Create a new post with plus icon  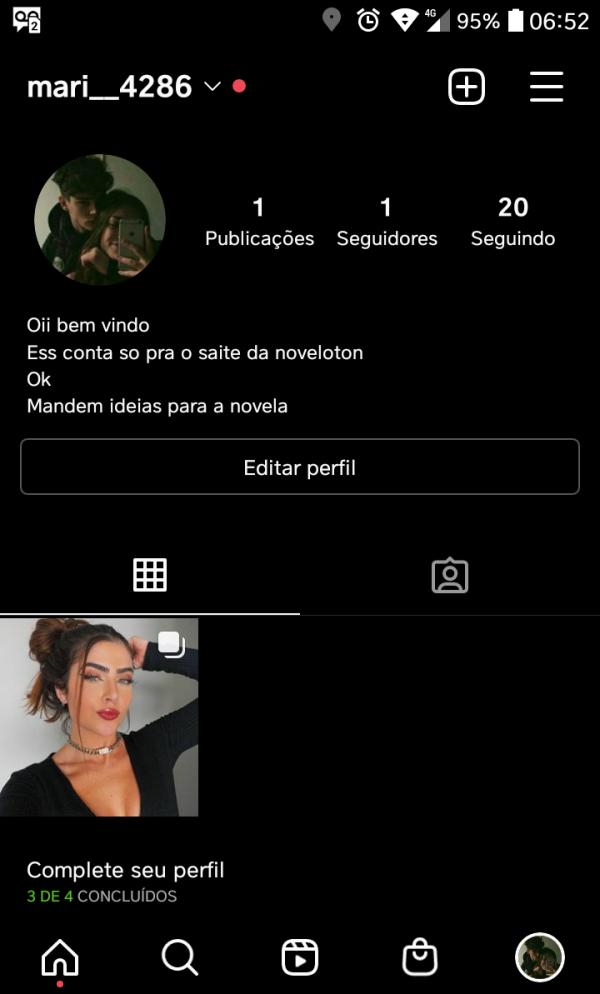click(x=466, y=87)
